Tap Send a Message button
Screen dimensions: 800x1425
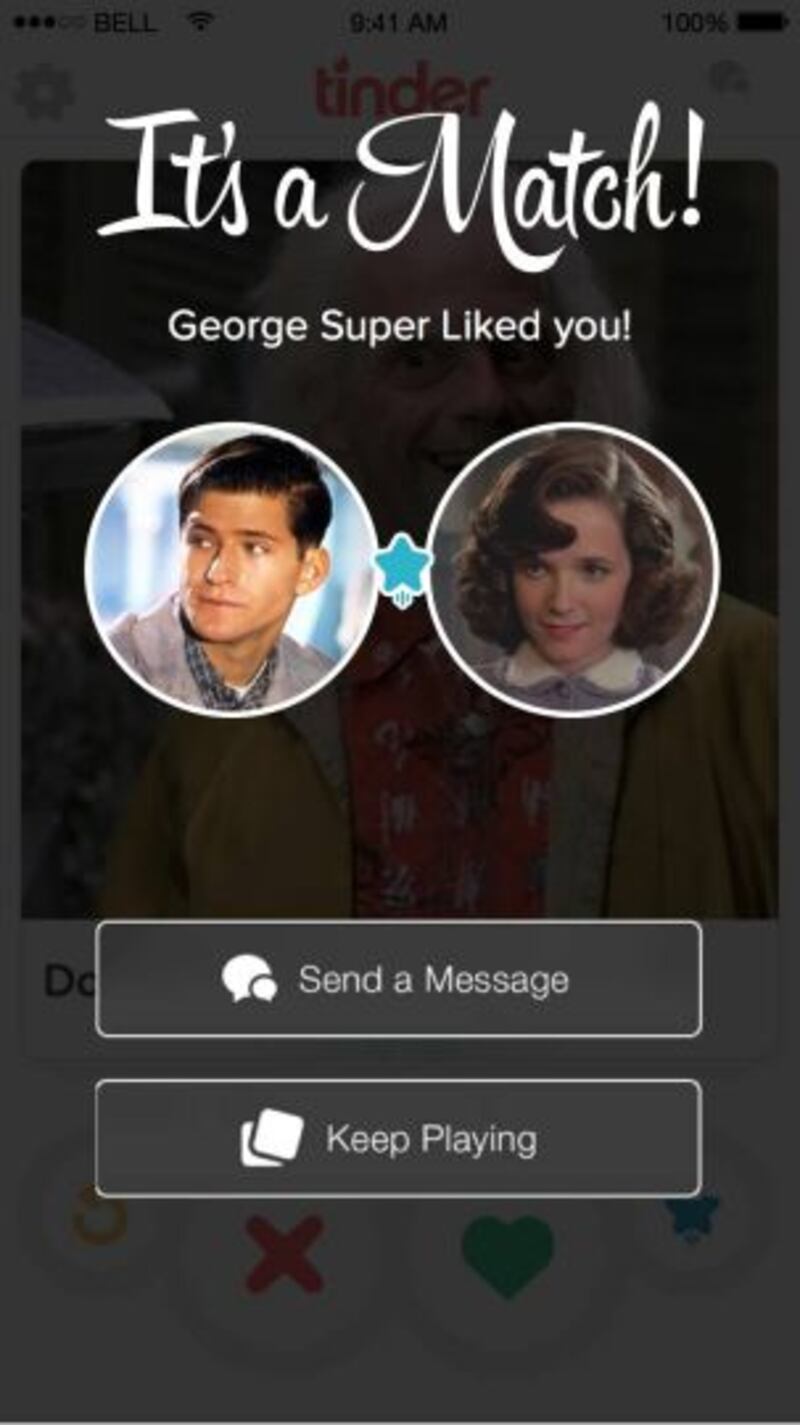pyautogui.click(x=398, y=978)
